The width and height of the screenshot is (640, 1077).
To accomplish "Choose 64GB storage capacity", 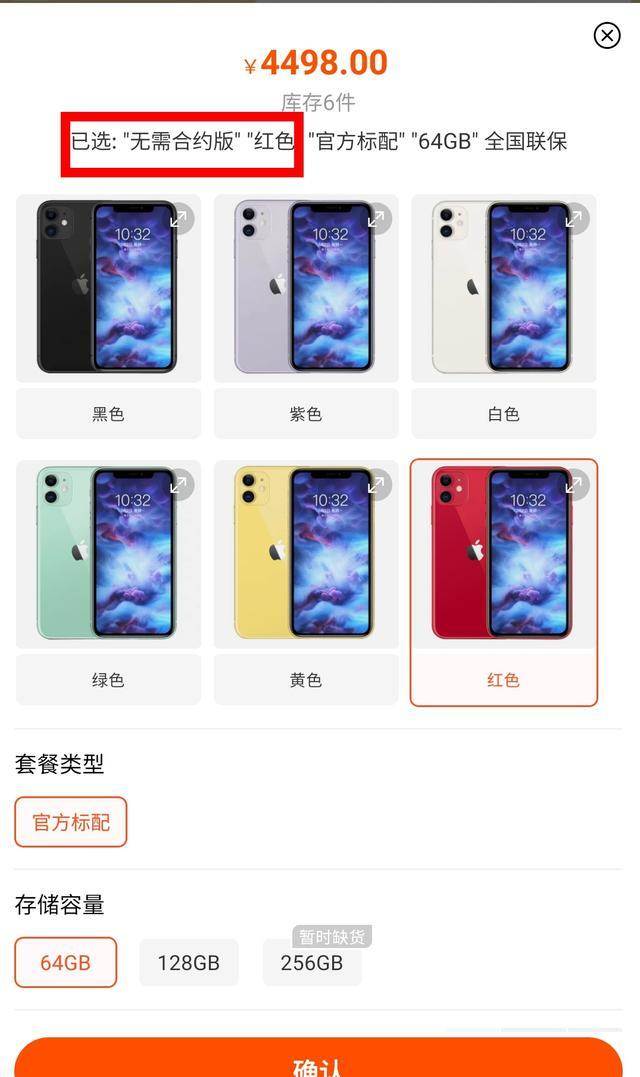I will [x=65, y=962].
